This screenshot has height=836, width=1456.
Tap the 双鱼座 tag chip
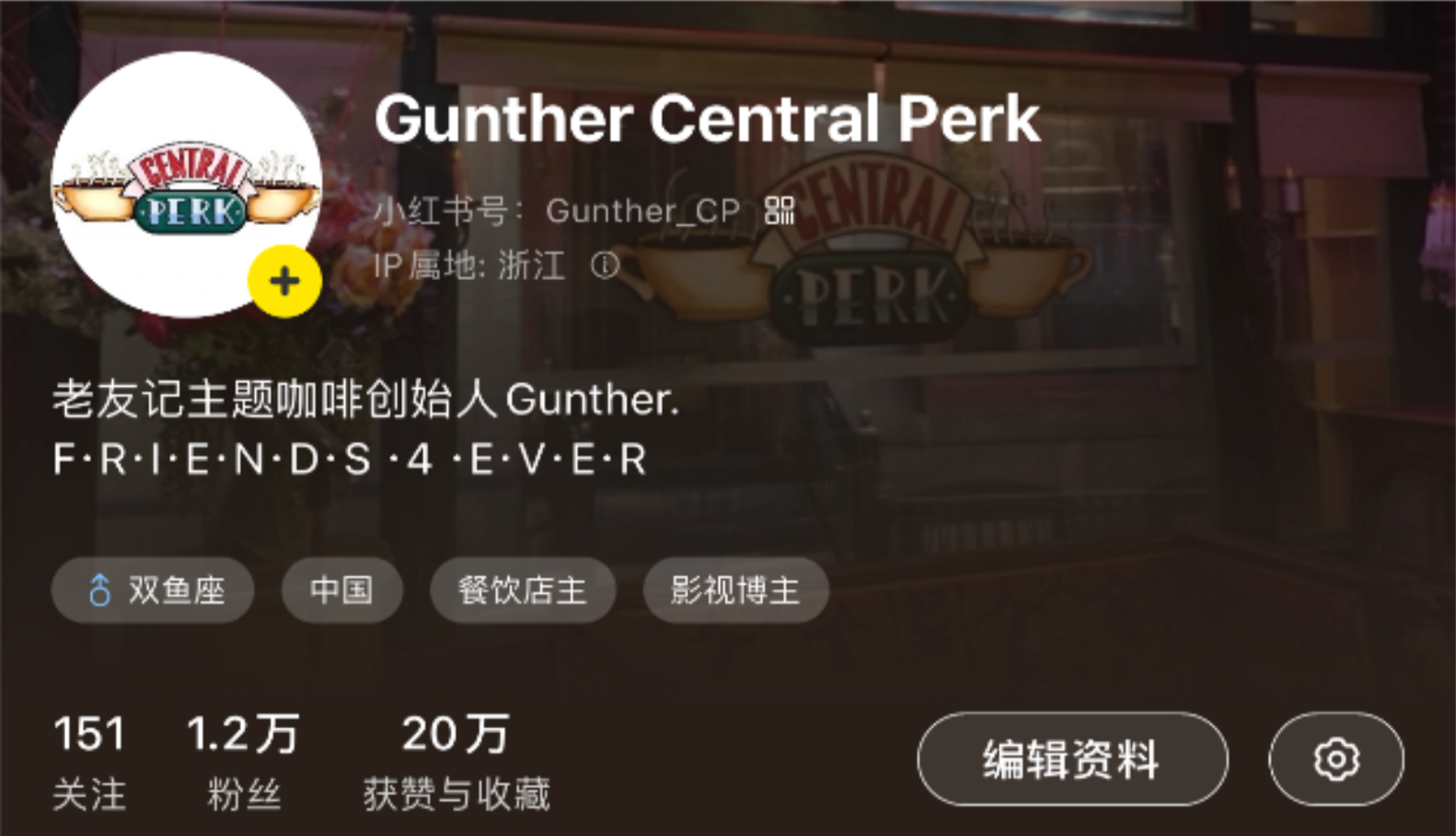coord(153,590)
